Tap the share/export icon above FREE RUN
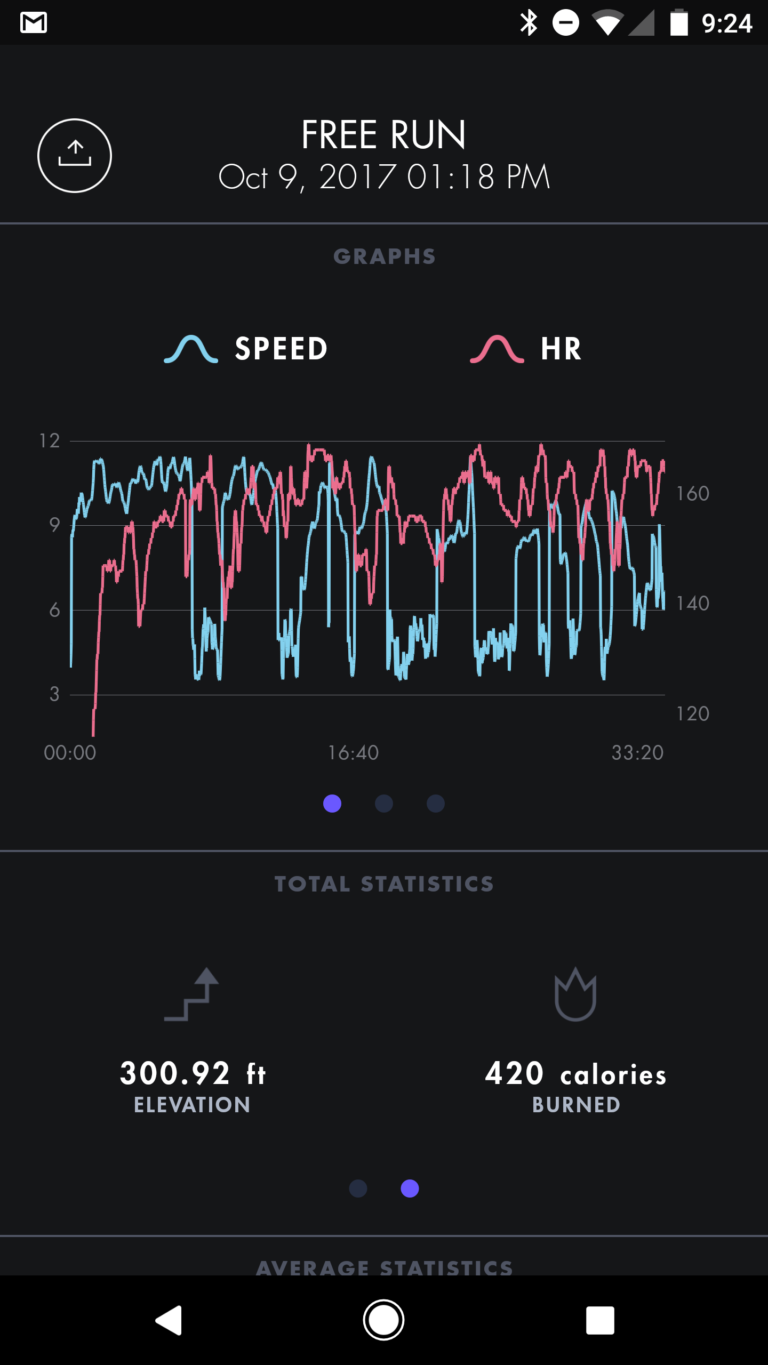The image size is (768, 1365). click(x=74, y=155)
